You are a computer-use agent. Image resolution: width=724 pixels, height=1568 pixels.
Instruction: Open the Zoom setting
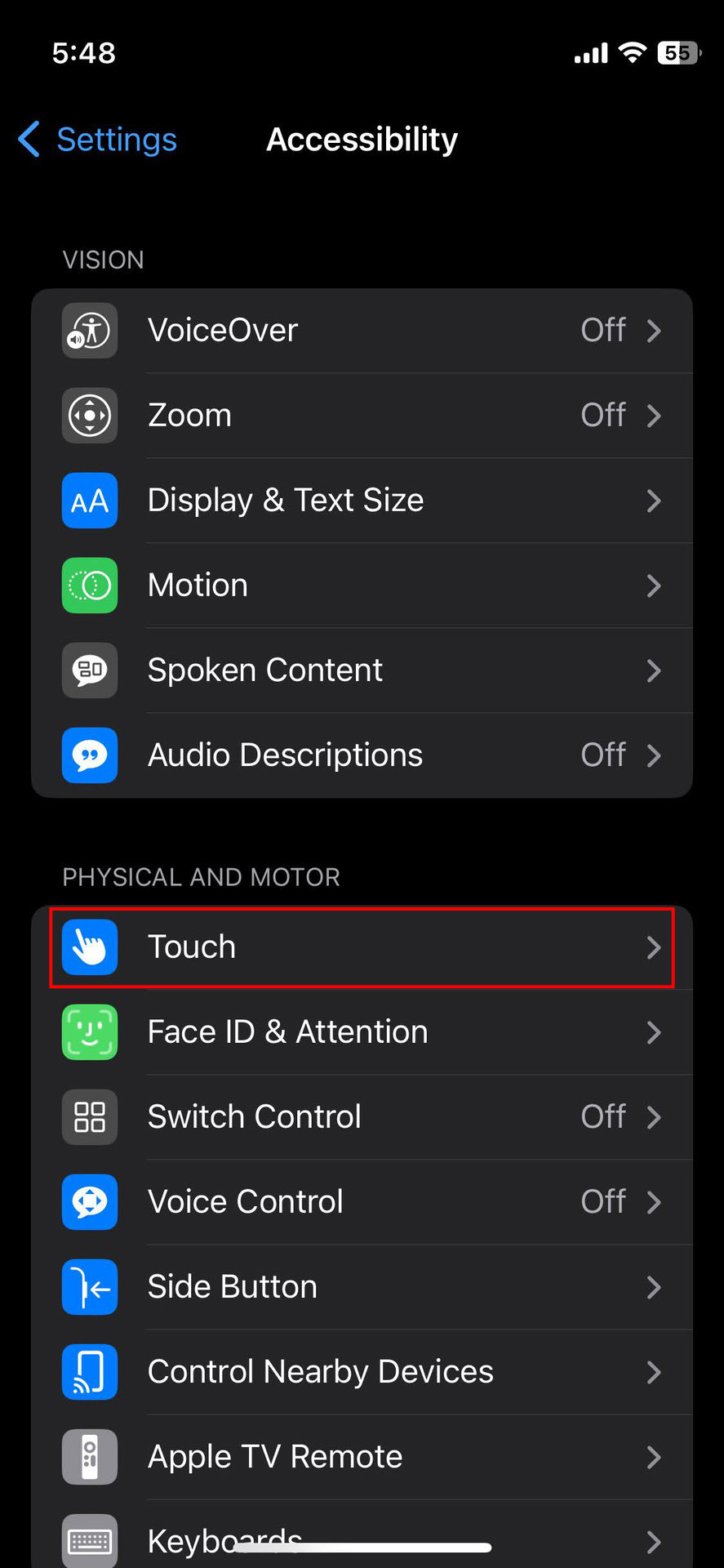pos(362,416)
